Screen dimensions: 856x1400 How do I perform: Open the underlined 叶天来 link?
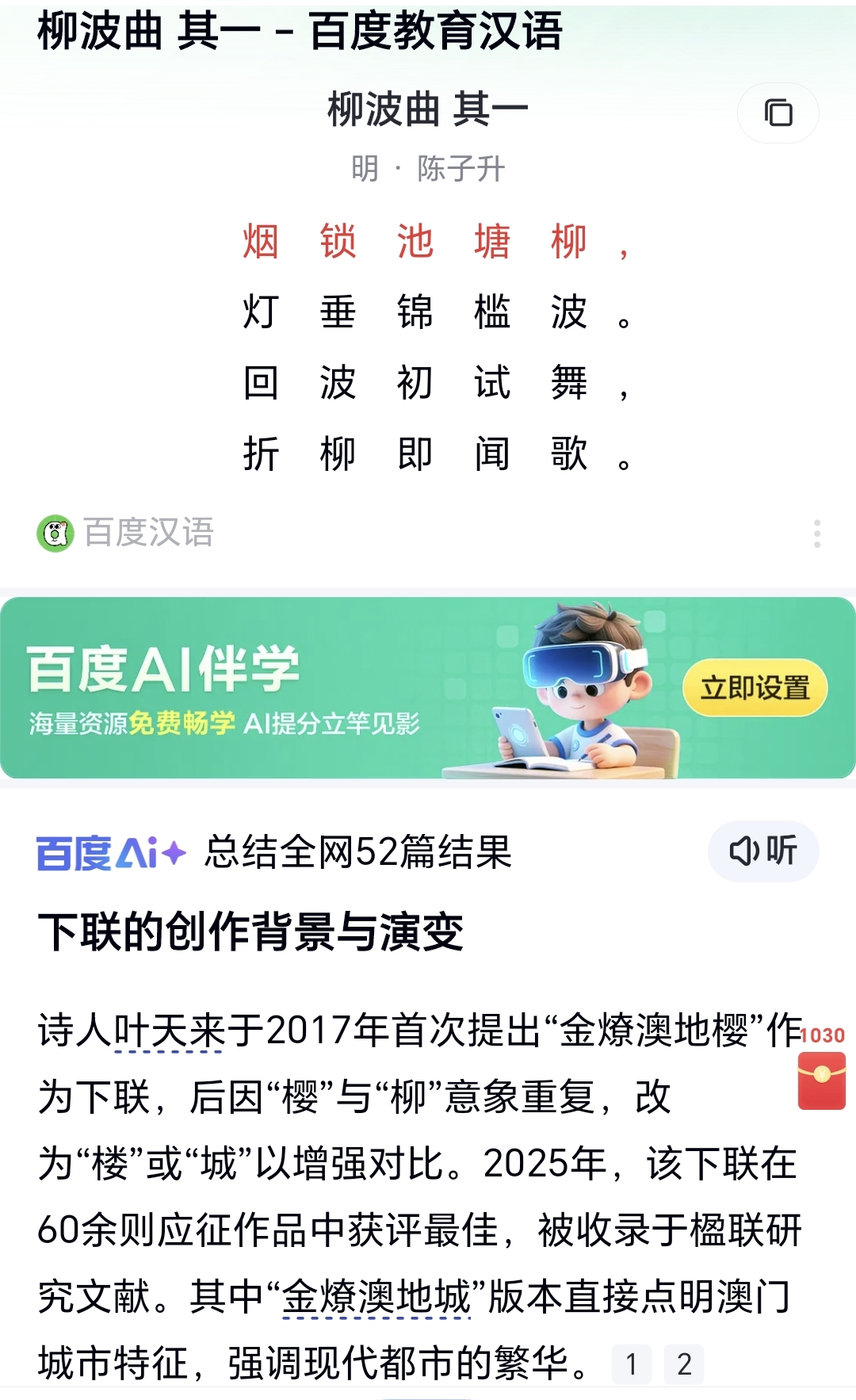[x=168, y=1031]
